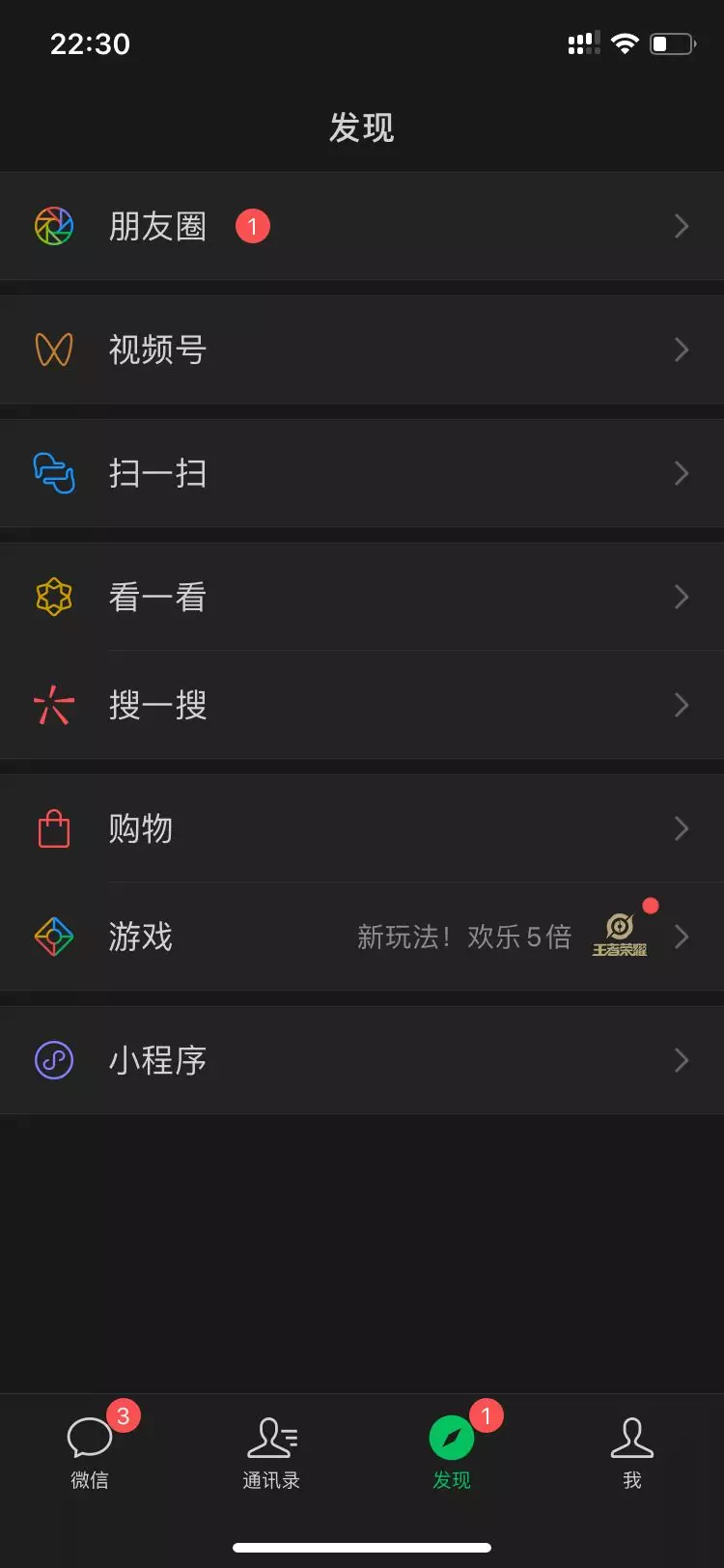Select the 发现 Discover tab
Screen dimensions: 724x1568
(x=452, y=1451)
